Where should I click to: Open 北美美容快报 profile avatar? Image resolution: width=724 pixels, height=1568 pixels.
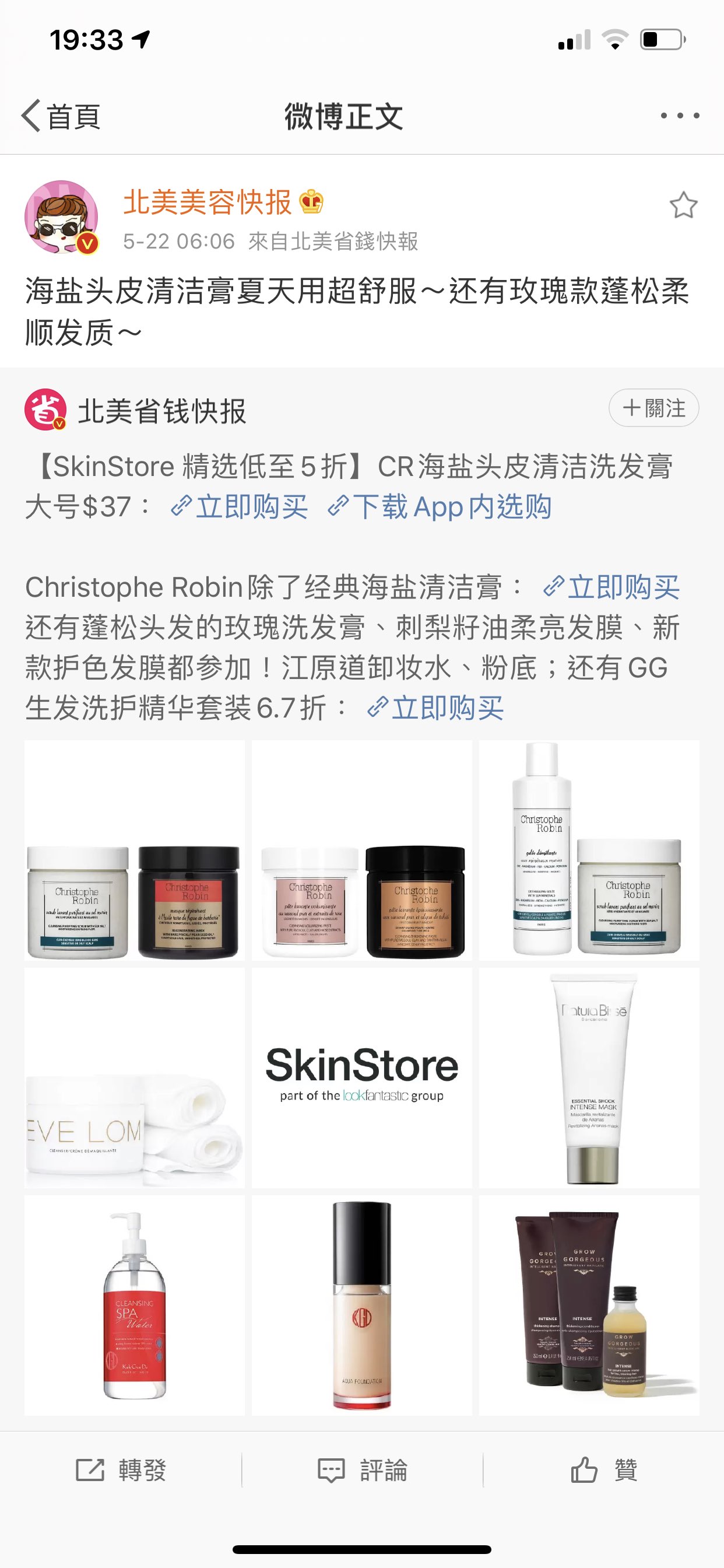61,216
